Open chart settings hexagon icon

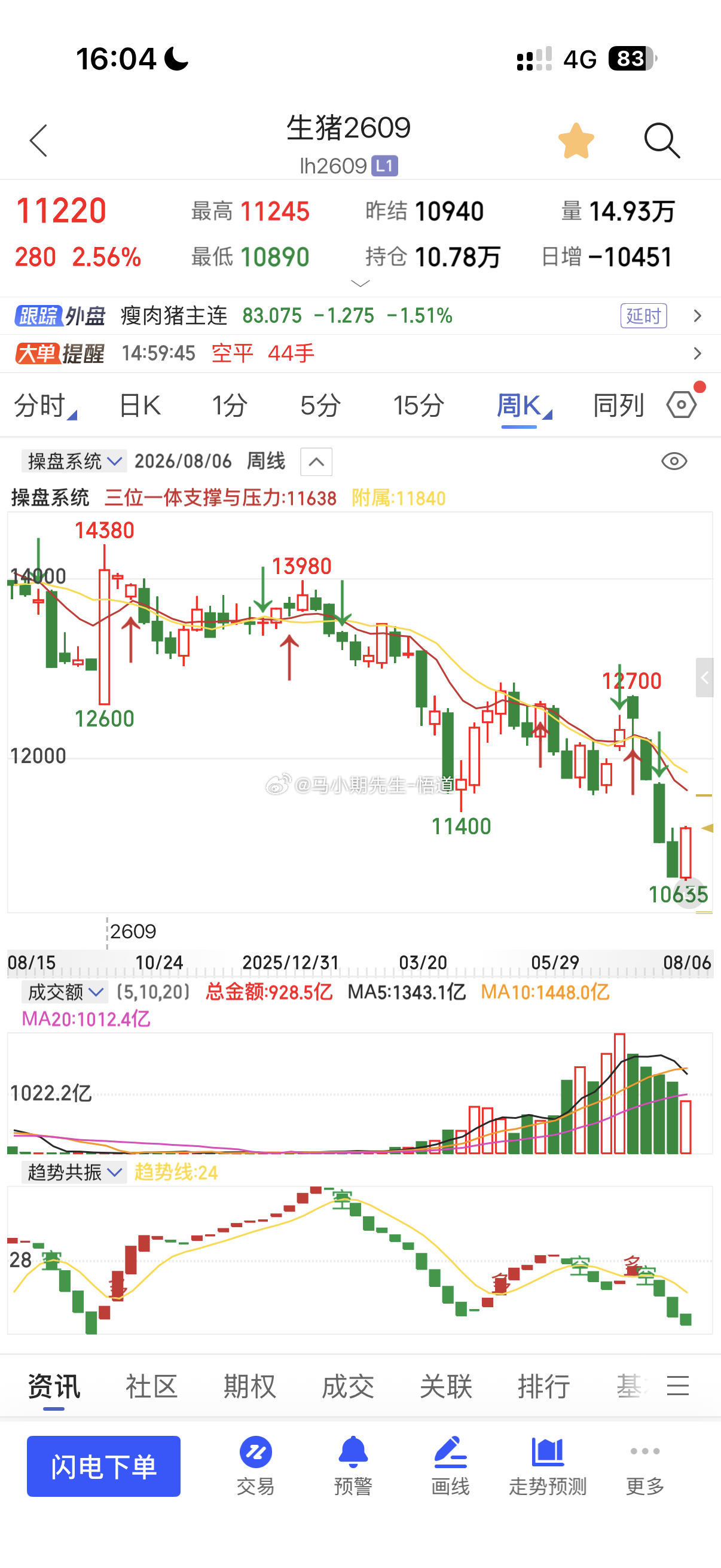tap(682, 404)
